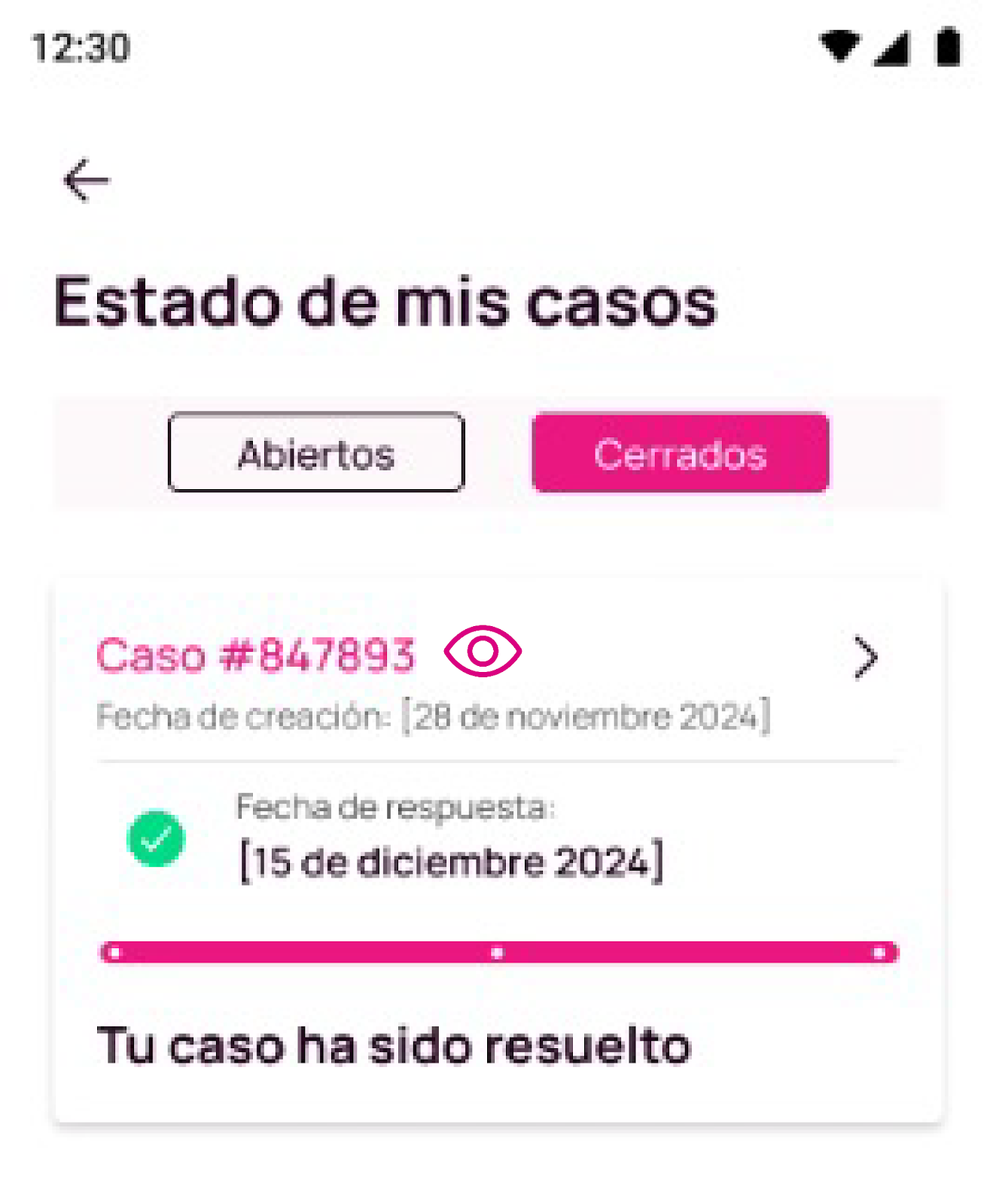Switch to the Abiertos tab
The image size is (993, 1204).
pyautogui.click(x=316, y=453)
